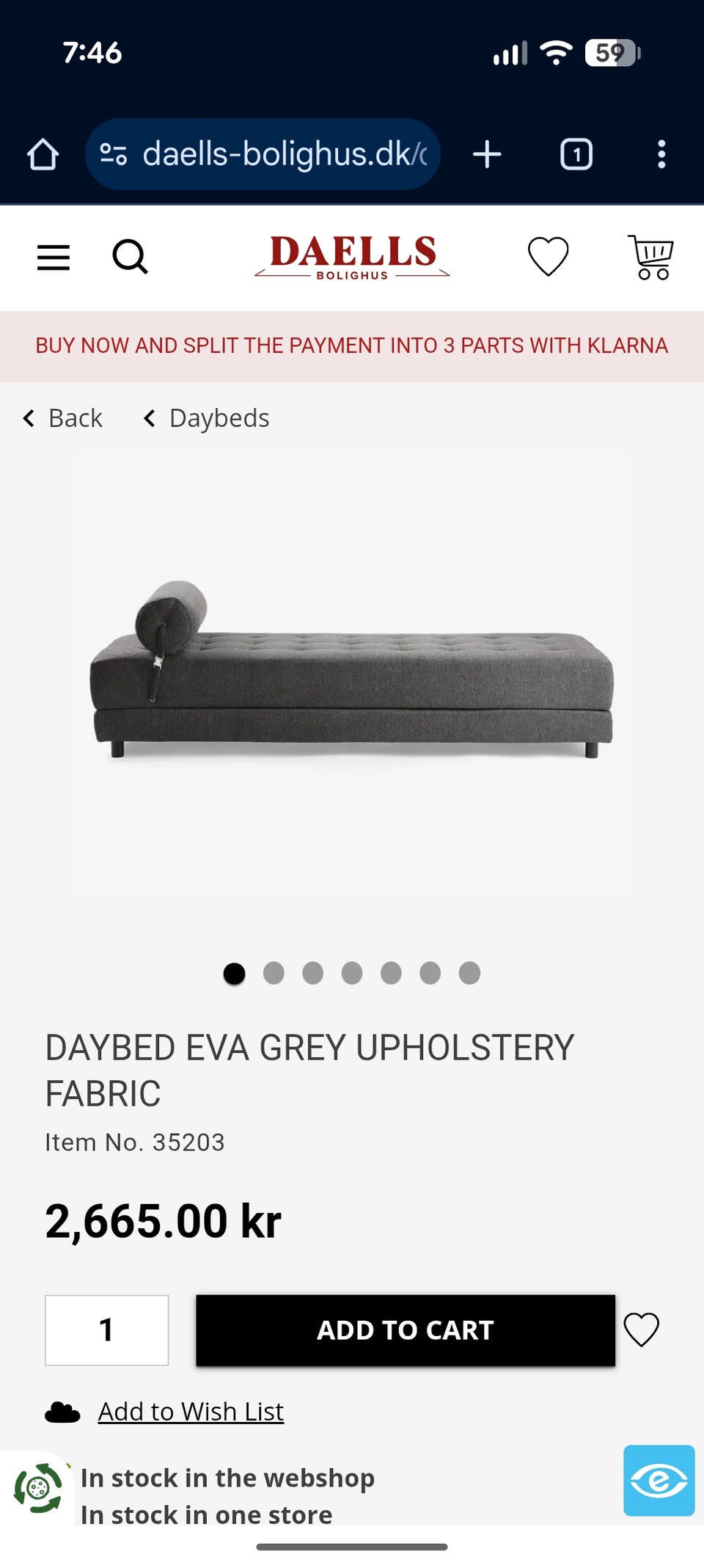Open the browser overflow menu

(661, 155)
